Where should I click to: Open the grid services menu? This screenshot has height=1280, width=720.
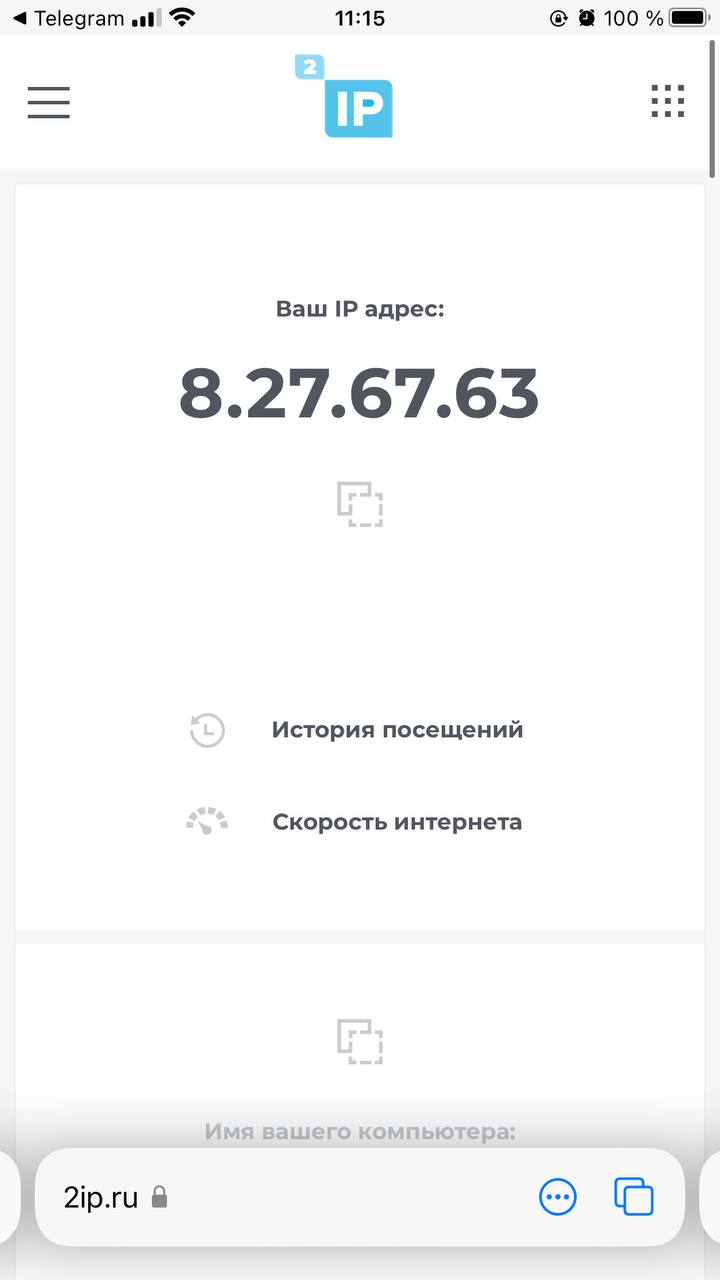(x=668, y=101)
